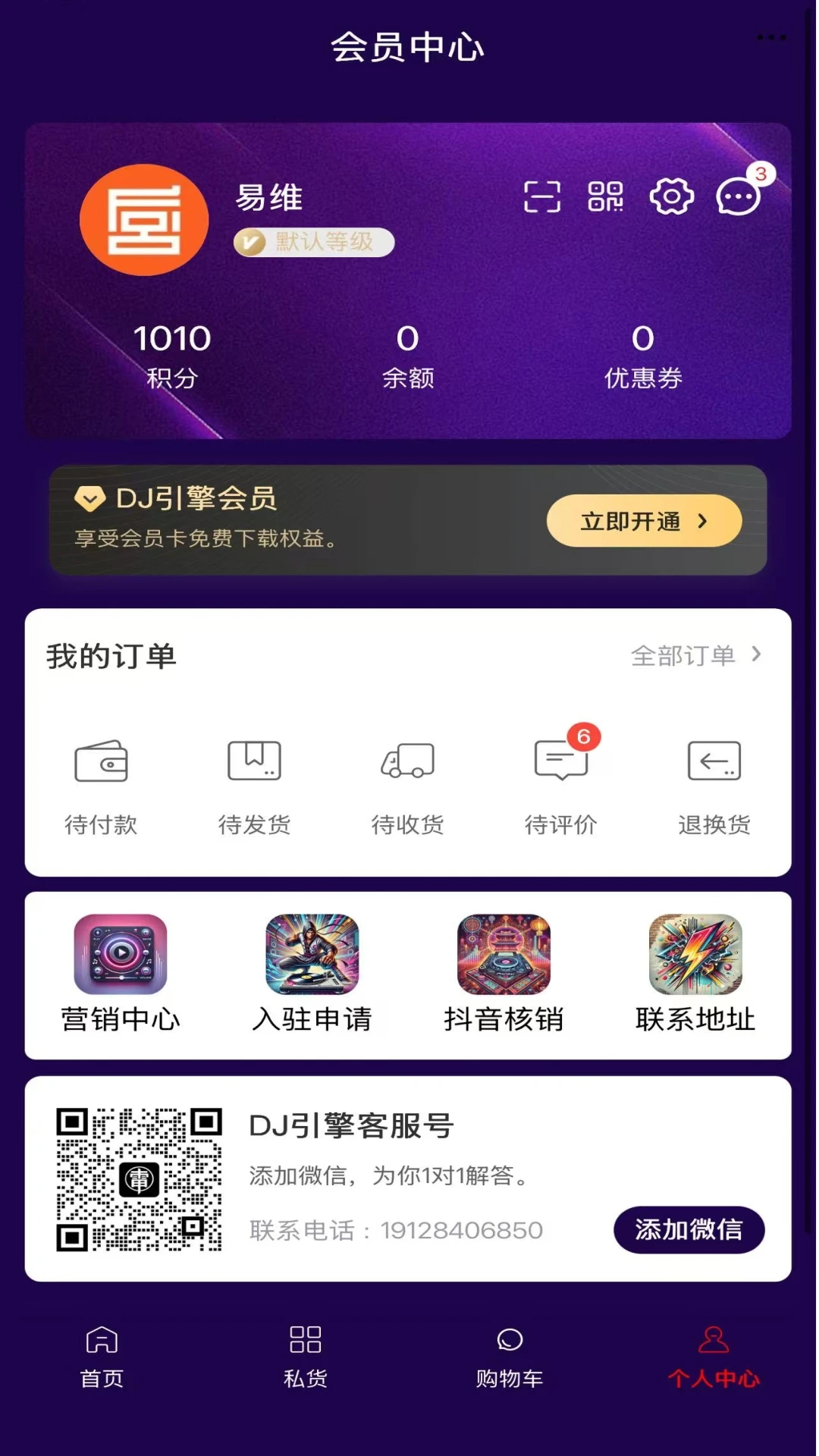Open settings via the gear icon
The image size is (819, 1456).
click(670, 196)
